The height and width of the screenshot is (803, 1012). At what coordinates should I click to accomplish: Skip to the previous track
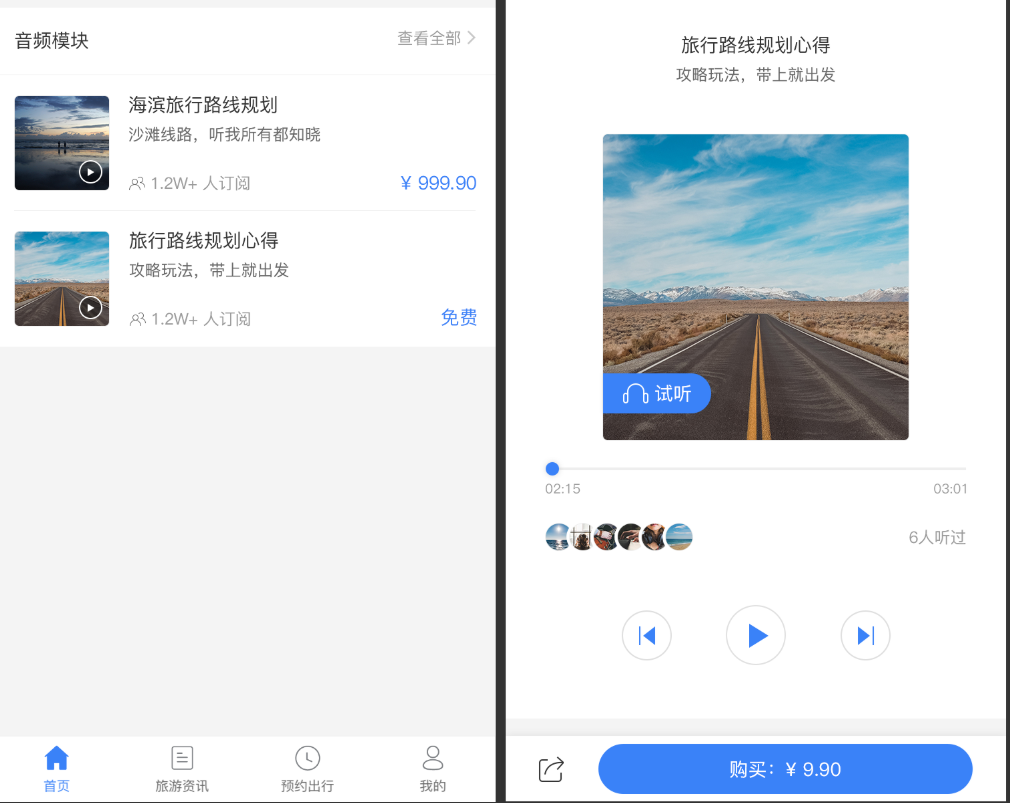(x=647, y=635)
